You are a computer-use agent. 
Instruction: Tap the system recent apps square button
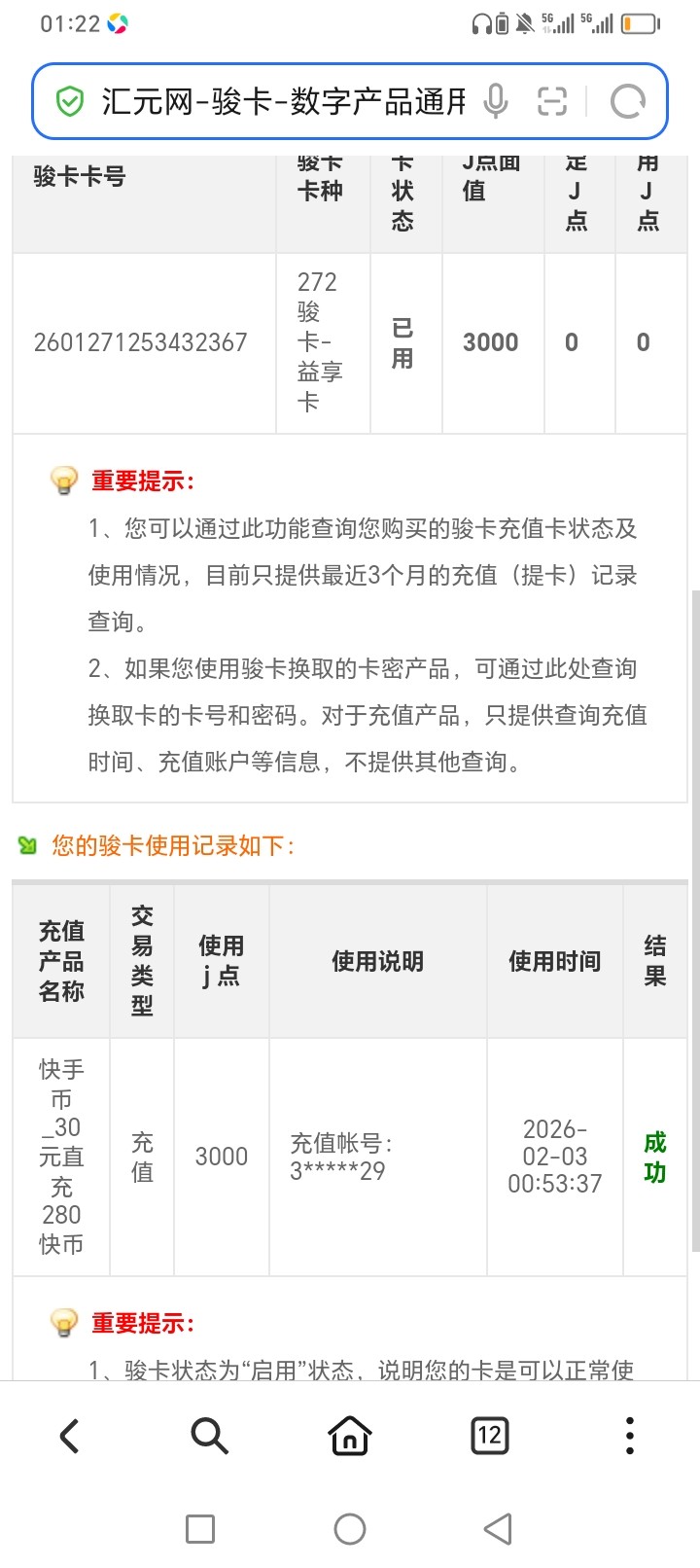(x=200, y=1529)
